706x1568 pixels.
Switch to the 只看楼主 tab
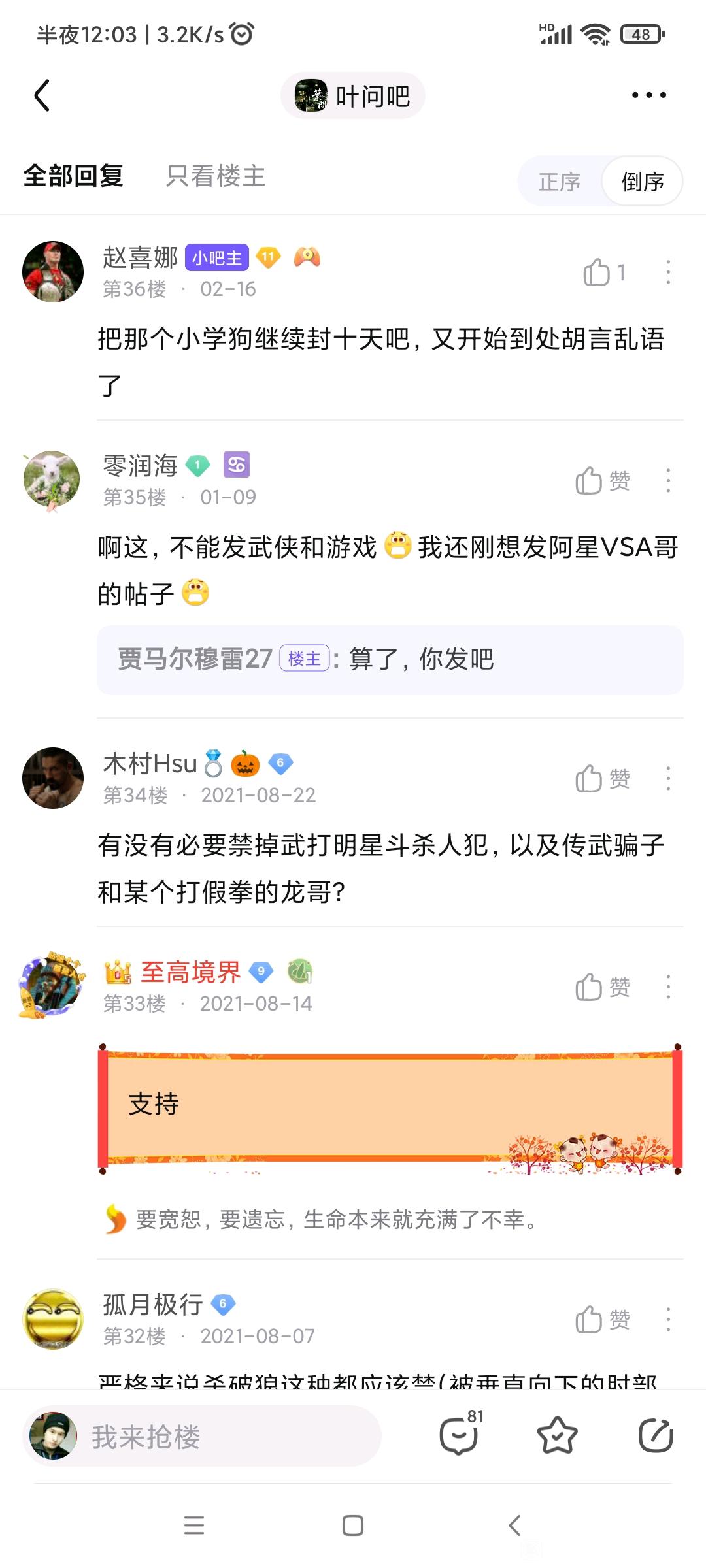coord(215,176)
